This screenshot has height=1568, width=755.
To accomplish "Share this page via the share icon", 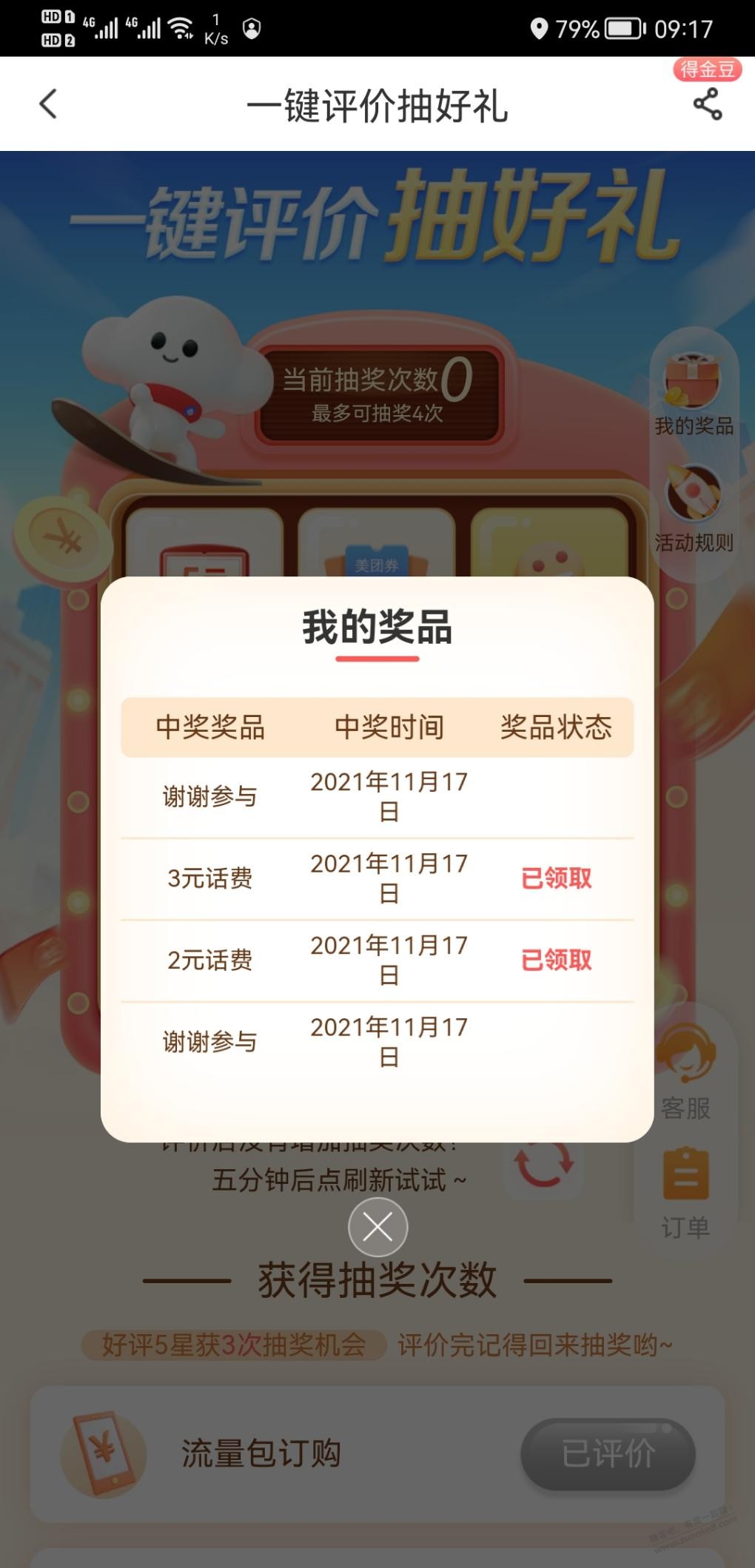I will [x=707, y=104].
